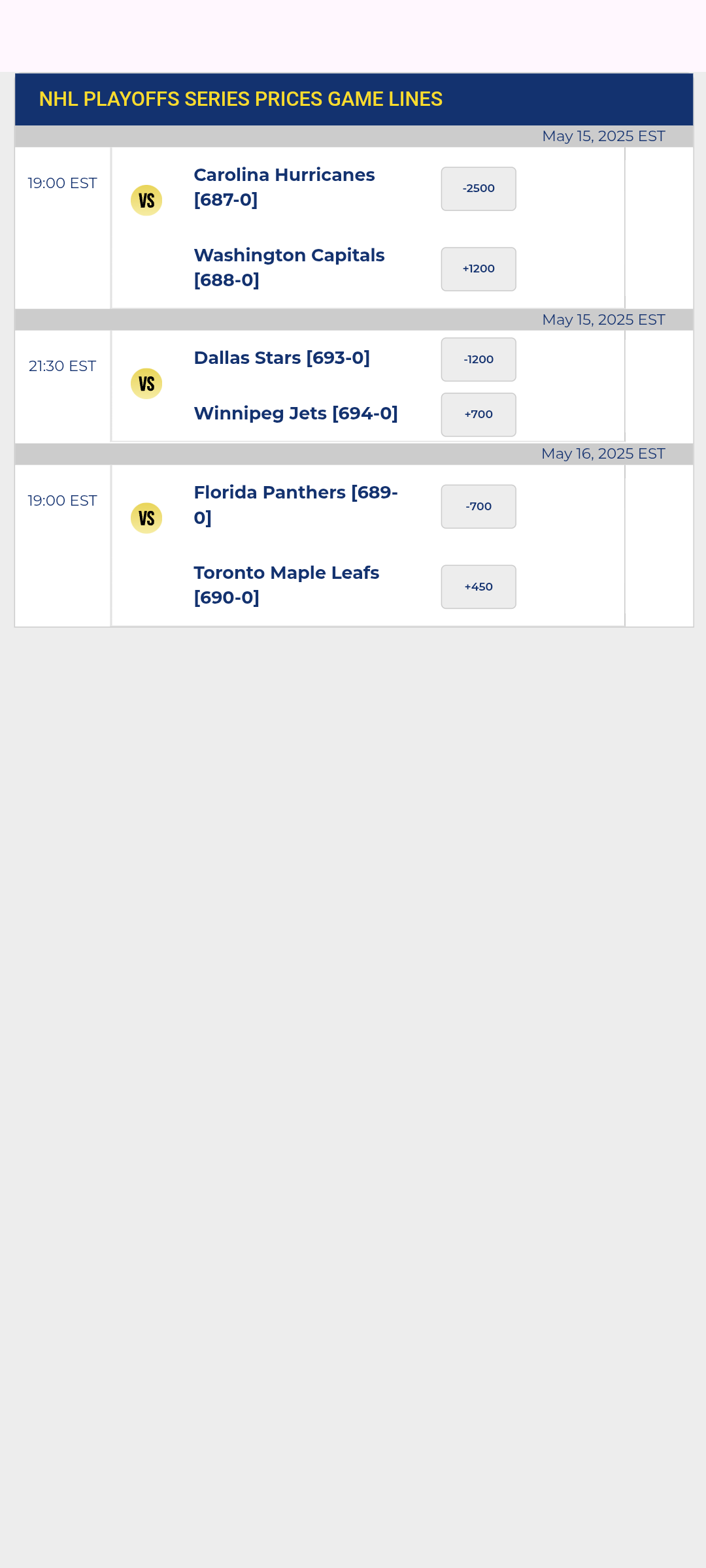Pick Winnipeg Jets at +700
The height and width of the screenshot is (1568, 706).
coord(479,414)
